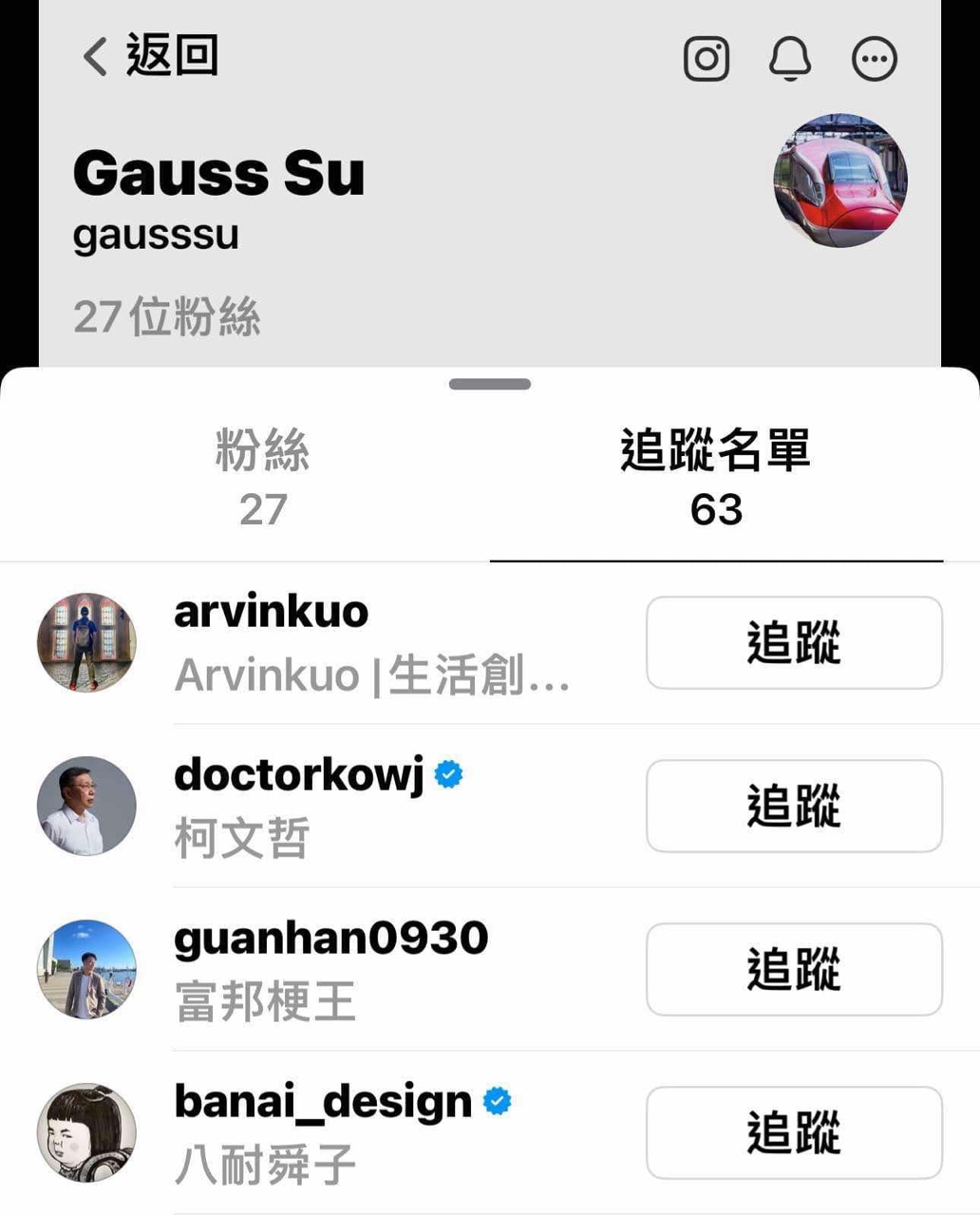This screenshot has height=1216, width=980.
Task: Tap the sheet's drag handle
Action: [490, 385]
